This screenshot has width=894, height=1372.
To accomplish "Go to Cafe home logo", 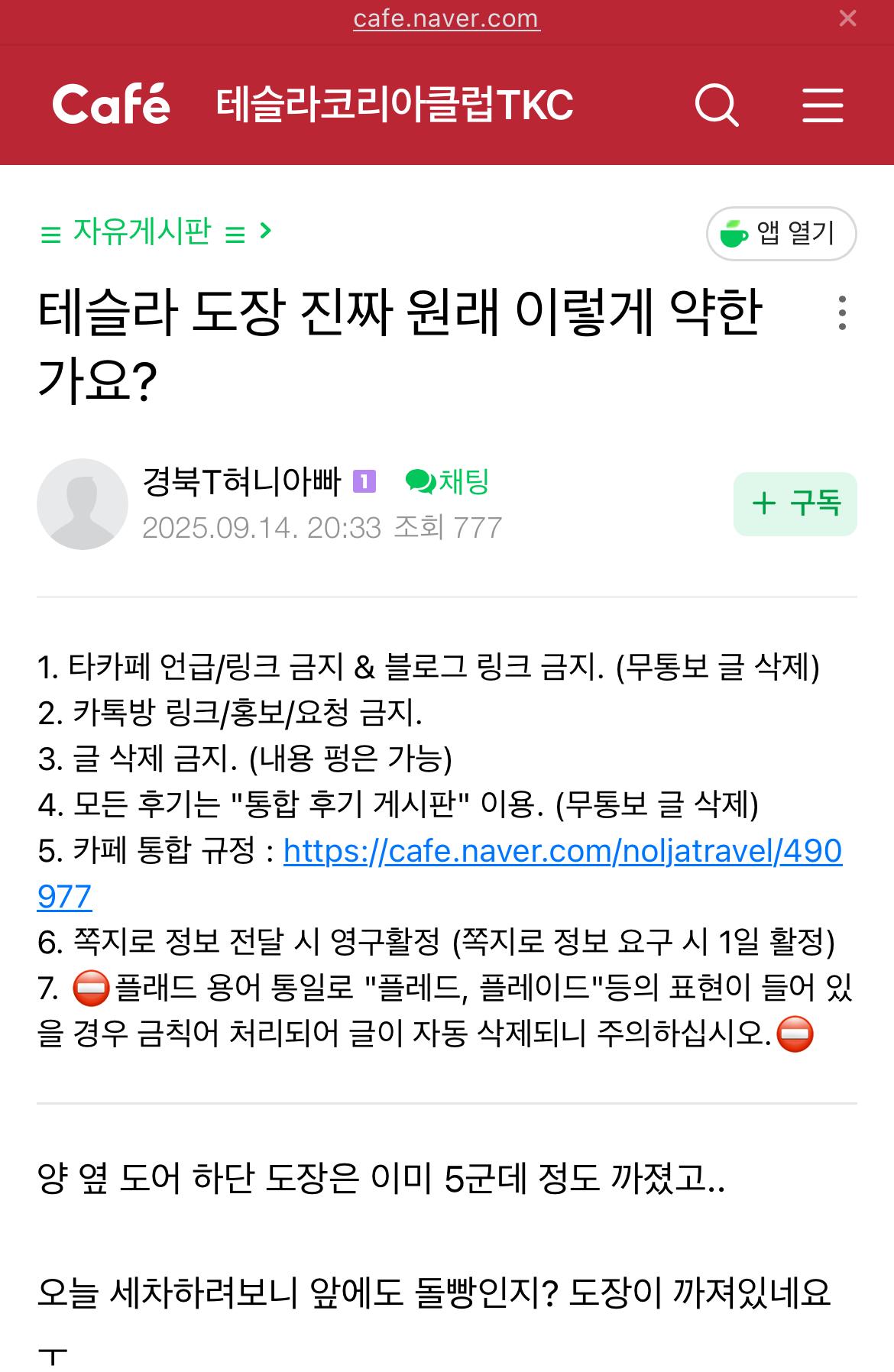I will (112, 105).
